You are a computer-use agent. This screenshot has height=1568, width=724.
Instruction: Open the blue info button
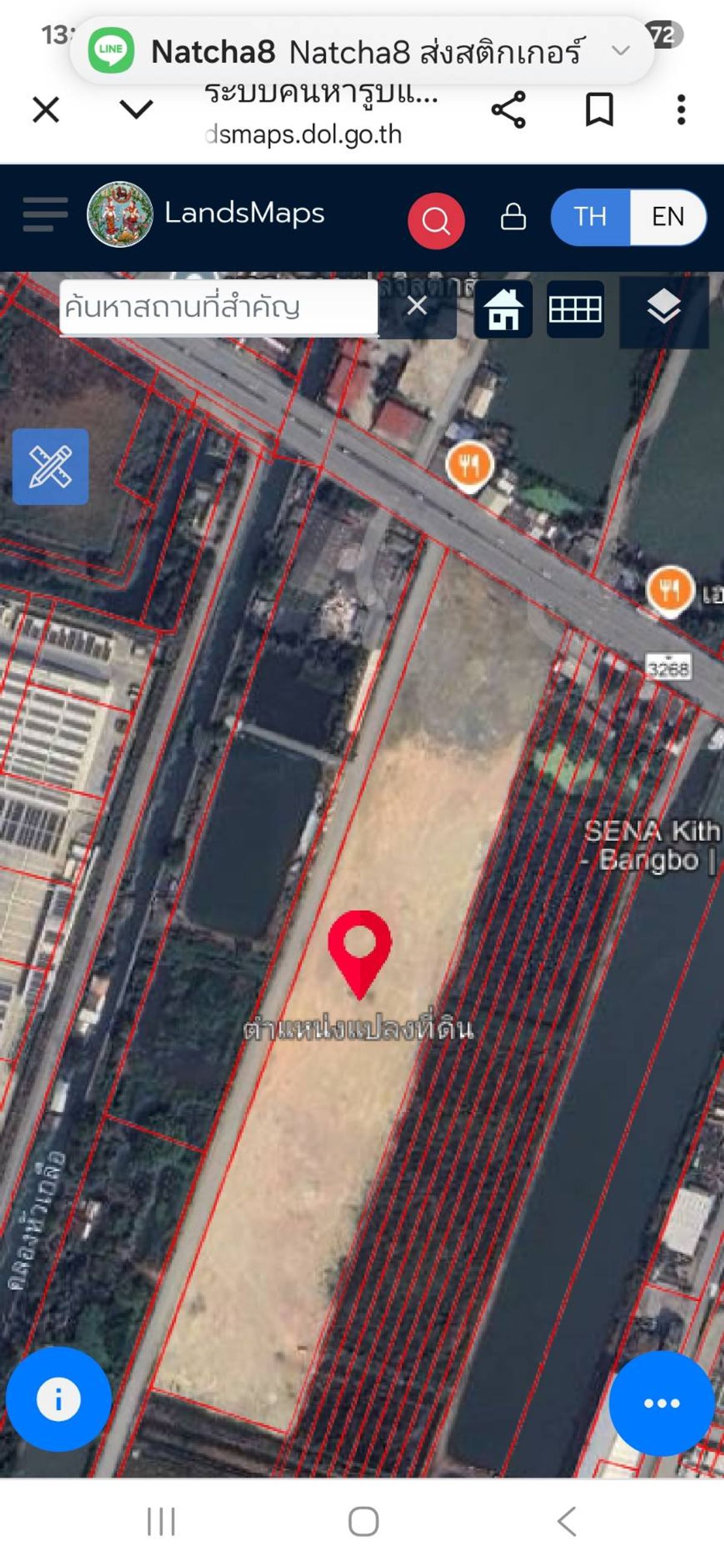pos(59,1399)
